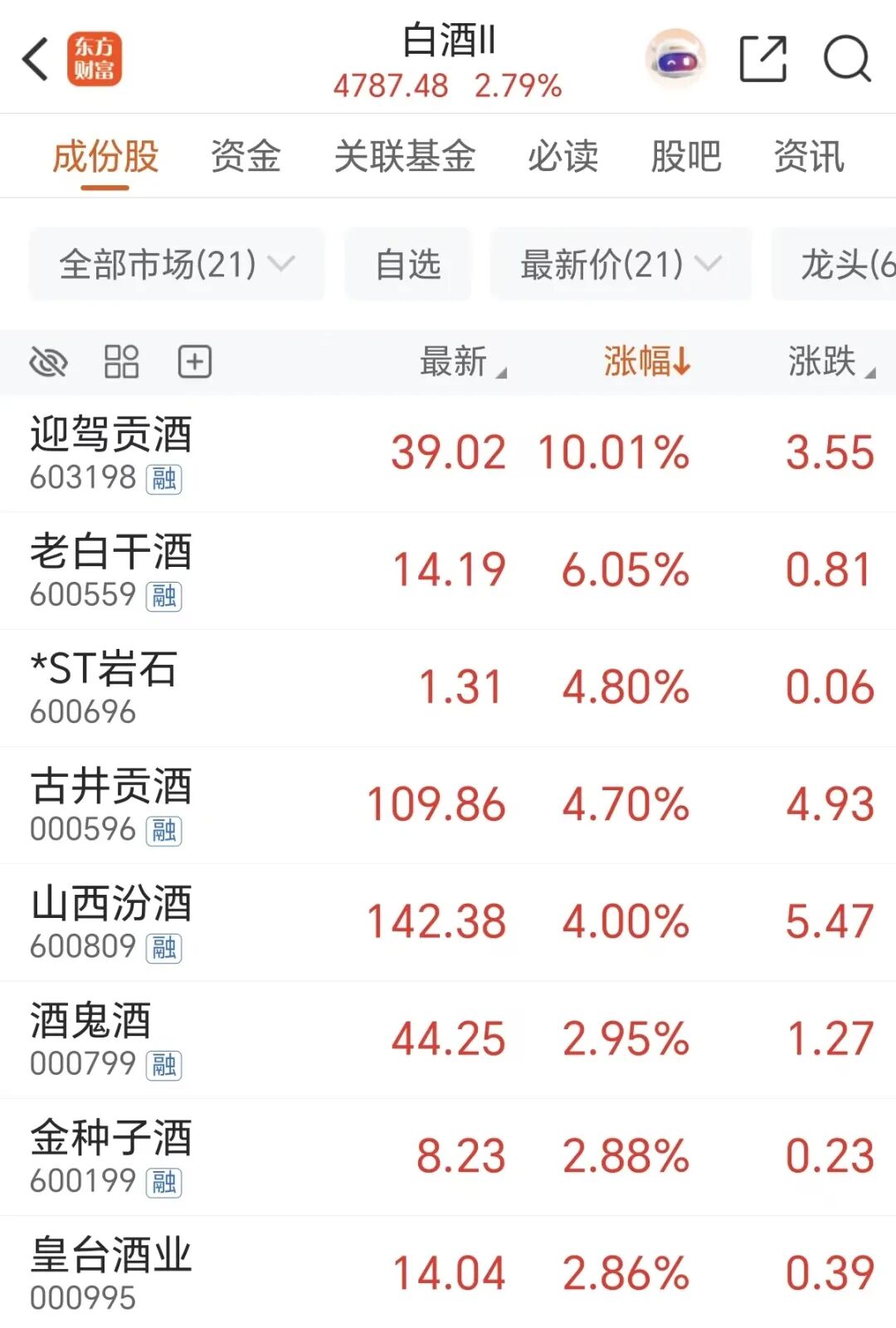Screen dimensions: 896x1328
Task: Sort the list by 涨幅 column
Action: click(646, 362)
